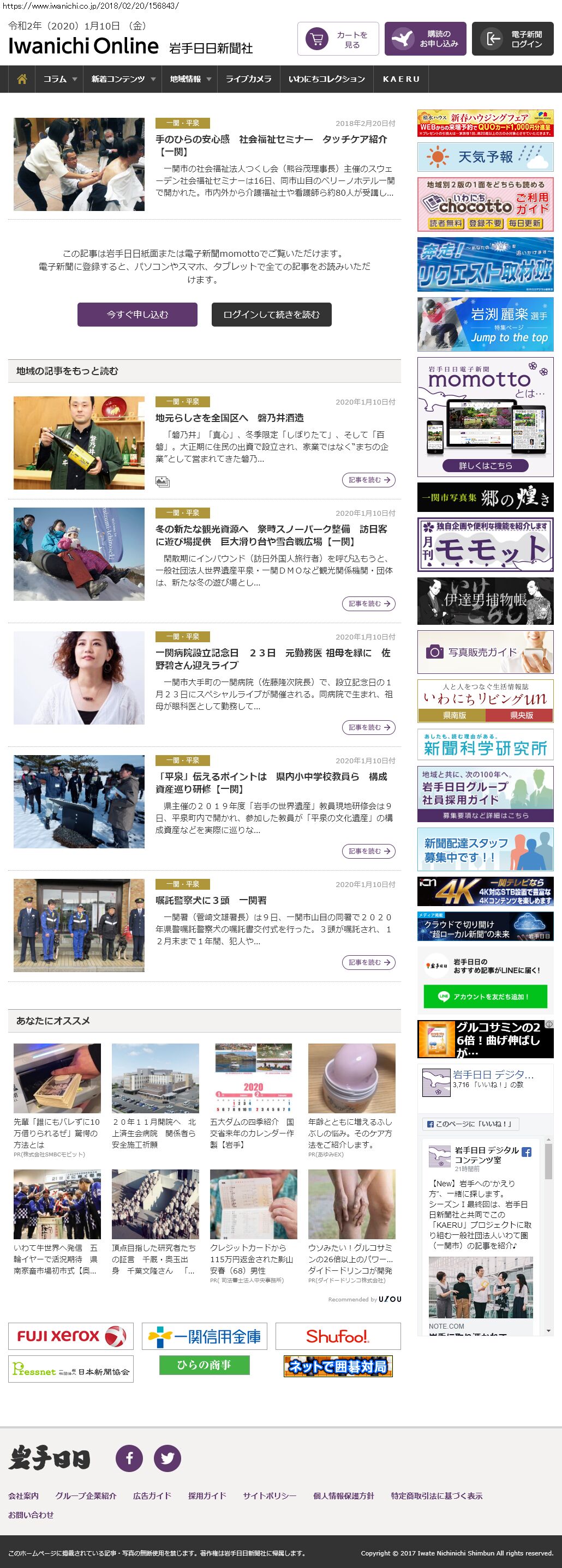The image size is (562, 1568).
Task: Open 電子新聞ログイン login button
Action: [512, 39]
